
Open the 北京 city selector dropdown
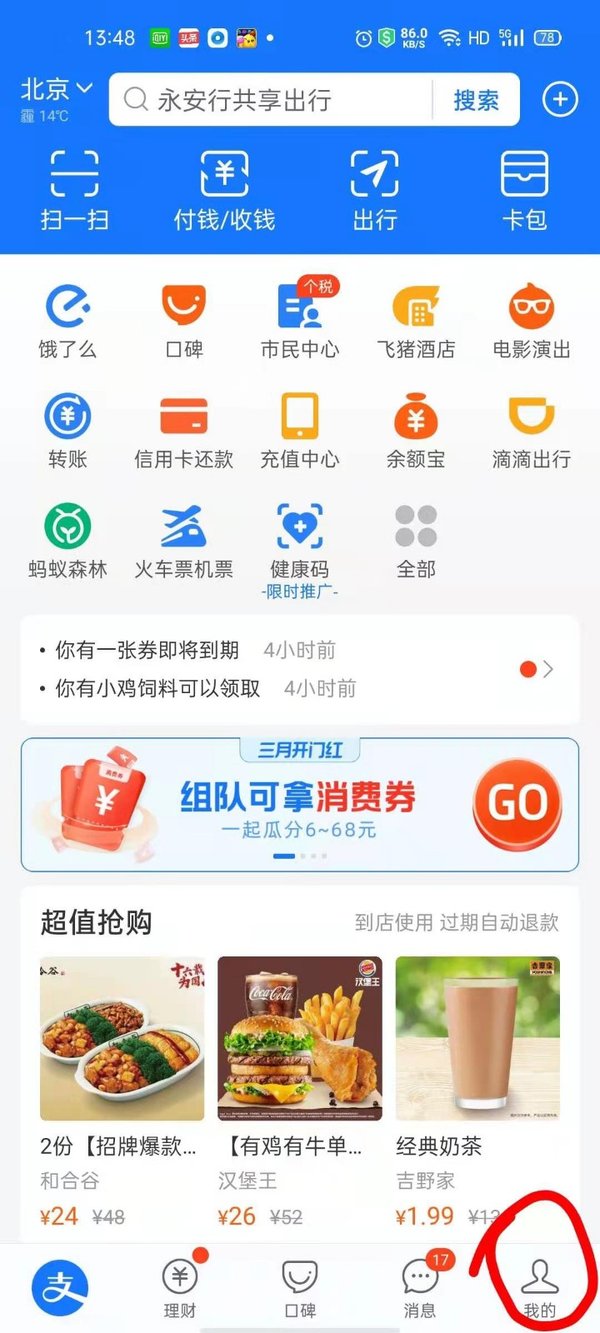coord(57,90)
